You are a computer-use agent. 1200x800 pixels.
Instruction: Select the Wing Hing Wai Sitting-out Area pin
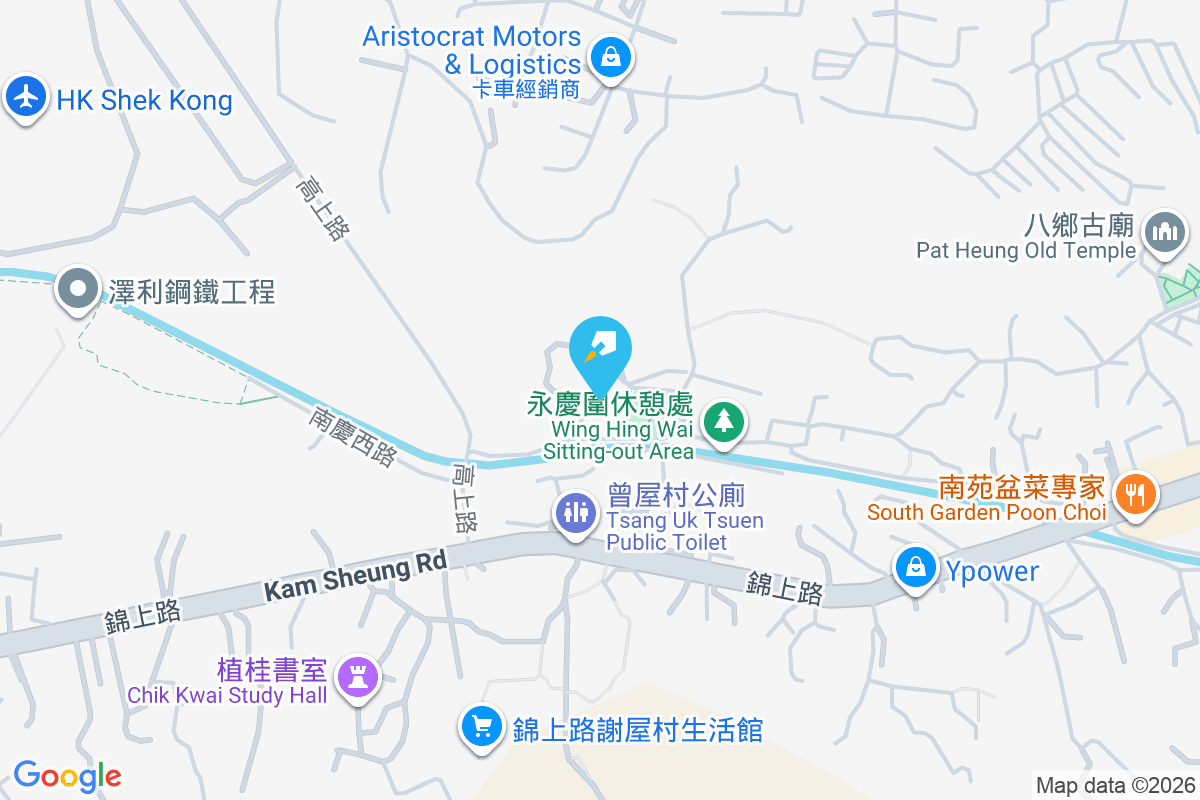click(x=722, y=422)
